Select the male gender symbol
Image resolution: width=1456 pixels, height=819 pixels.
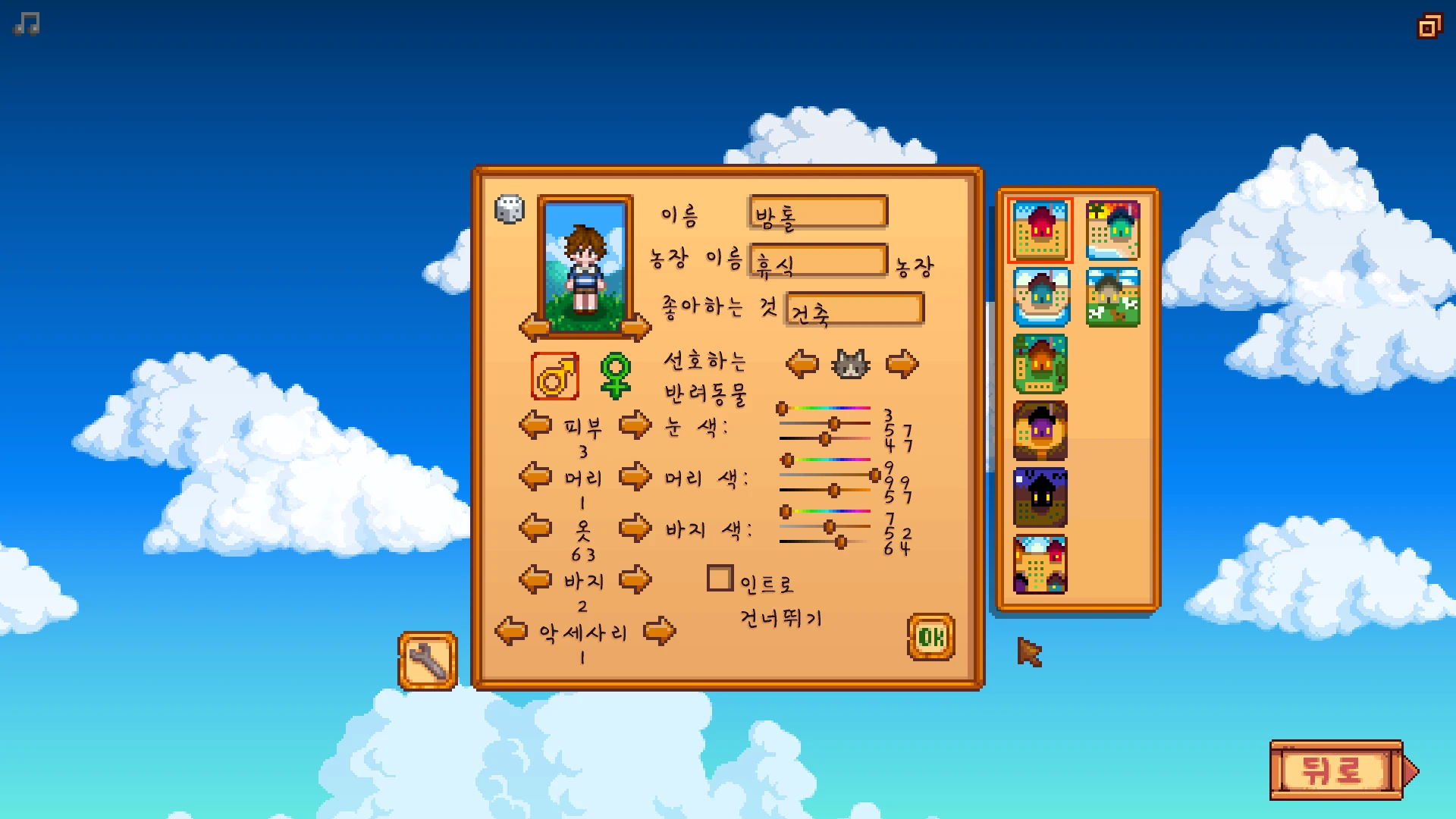(x=555, y=375)
